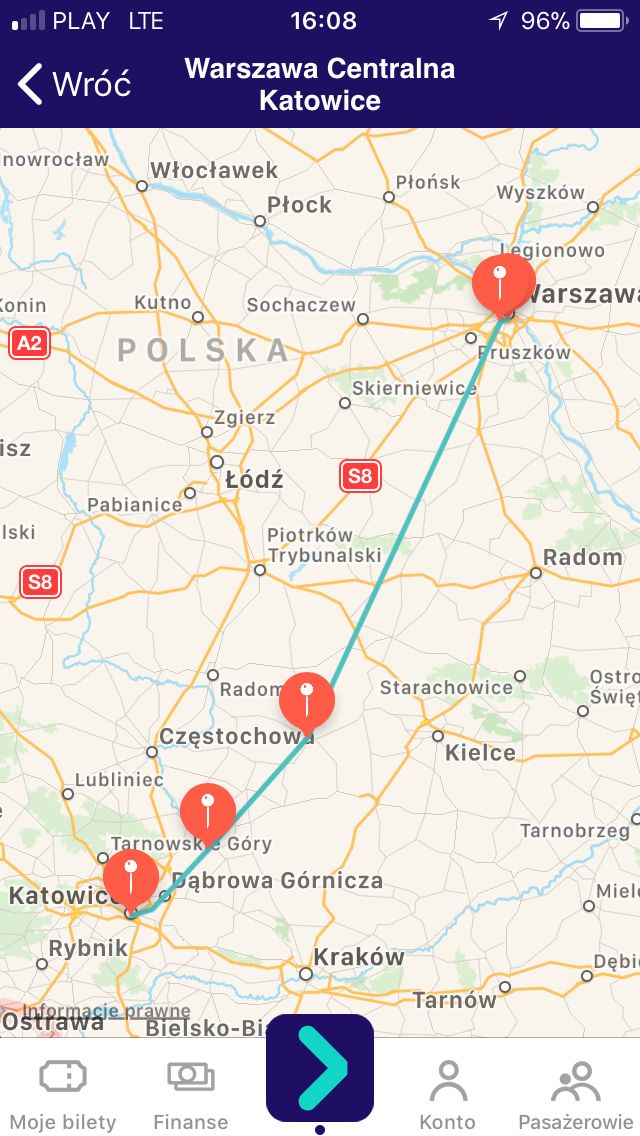Open the Informacje prawne link
The height and width of the screenshot is (1136, 640).
pyautogui.click(x=106, y=1011)
